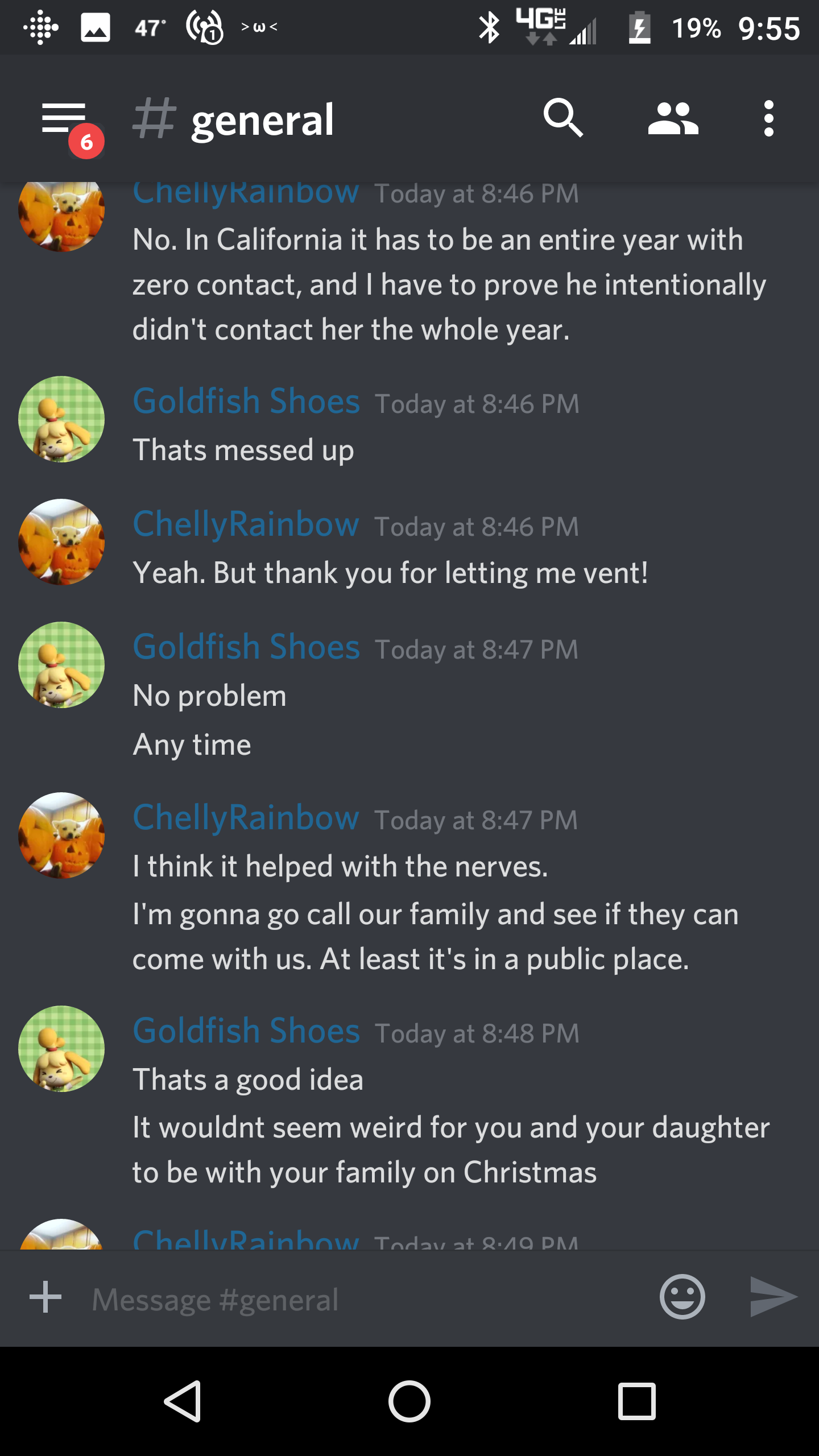Tap the plus icon to attach a file

(x=45, y=1297)
